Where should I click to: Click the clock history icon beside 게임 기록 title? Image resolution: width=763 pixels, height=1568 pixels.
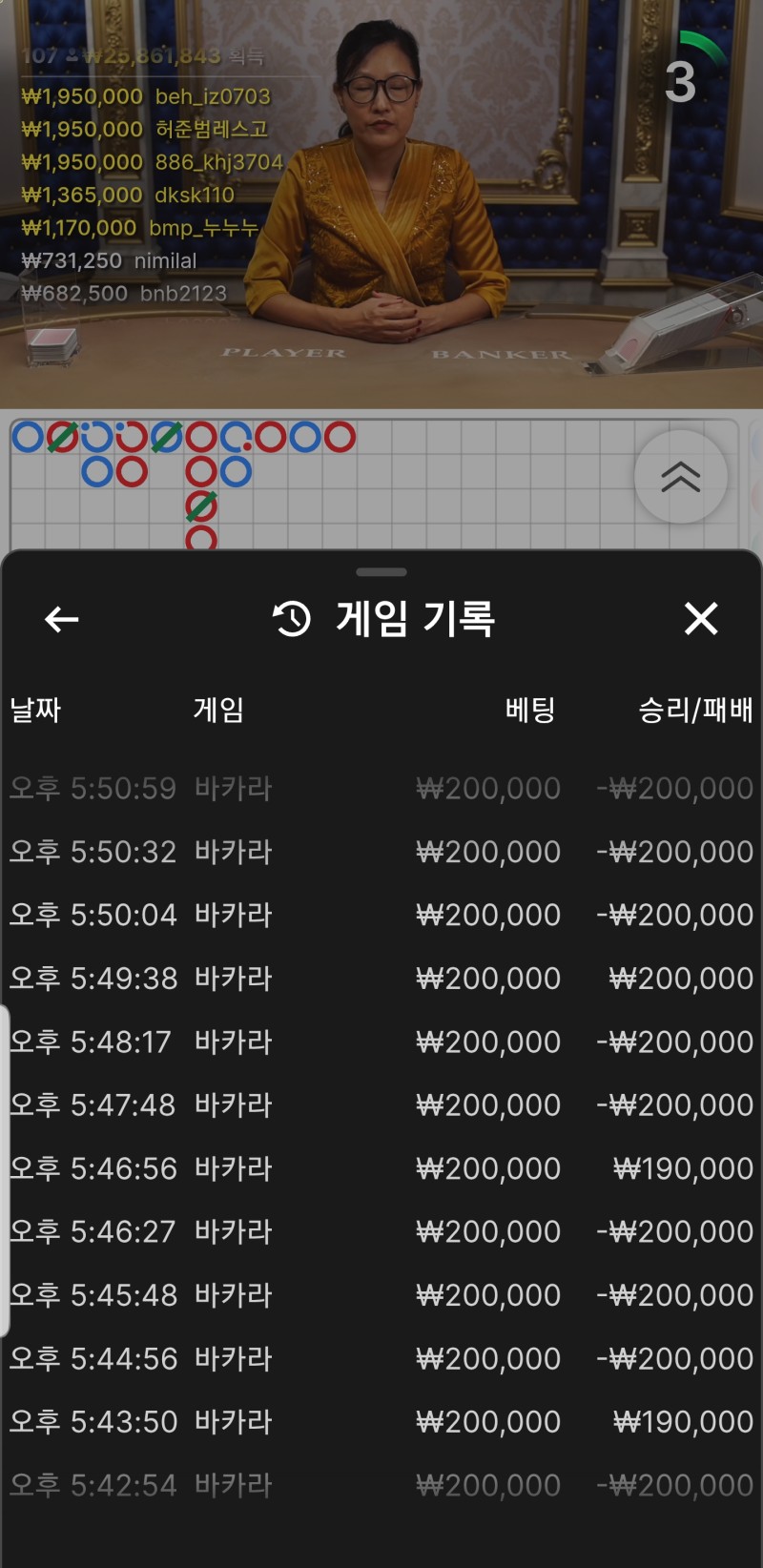tap(289, 618)
